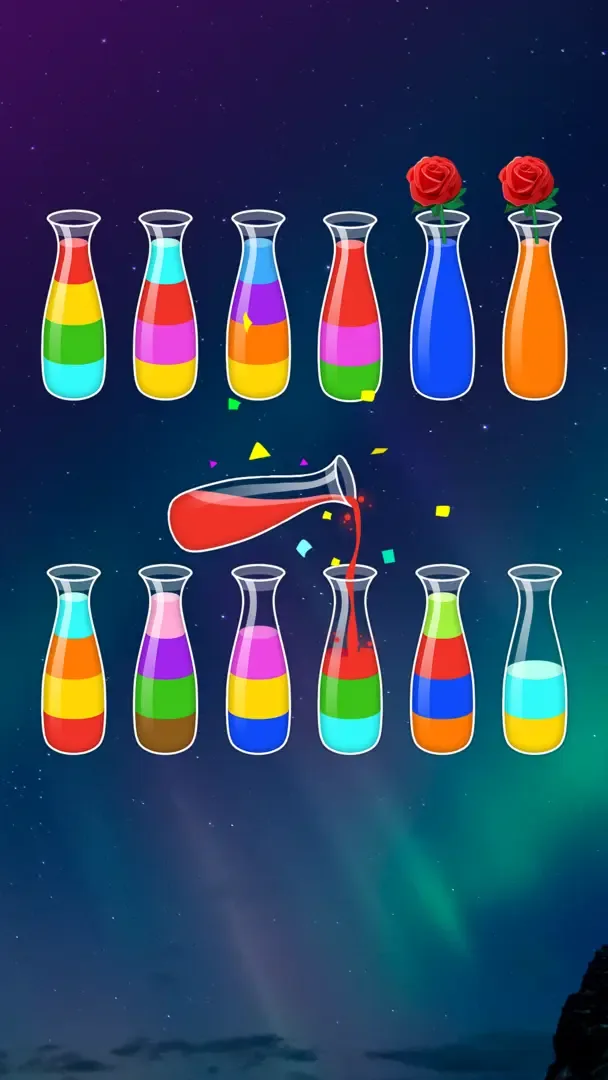Tap the completed blue bottle holding a rose

(x=442, y=310)
